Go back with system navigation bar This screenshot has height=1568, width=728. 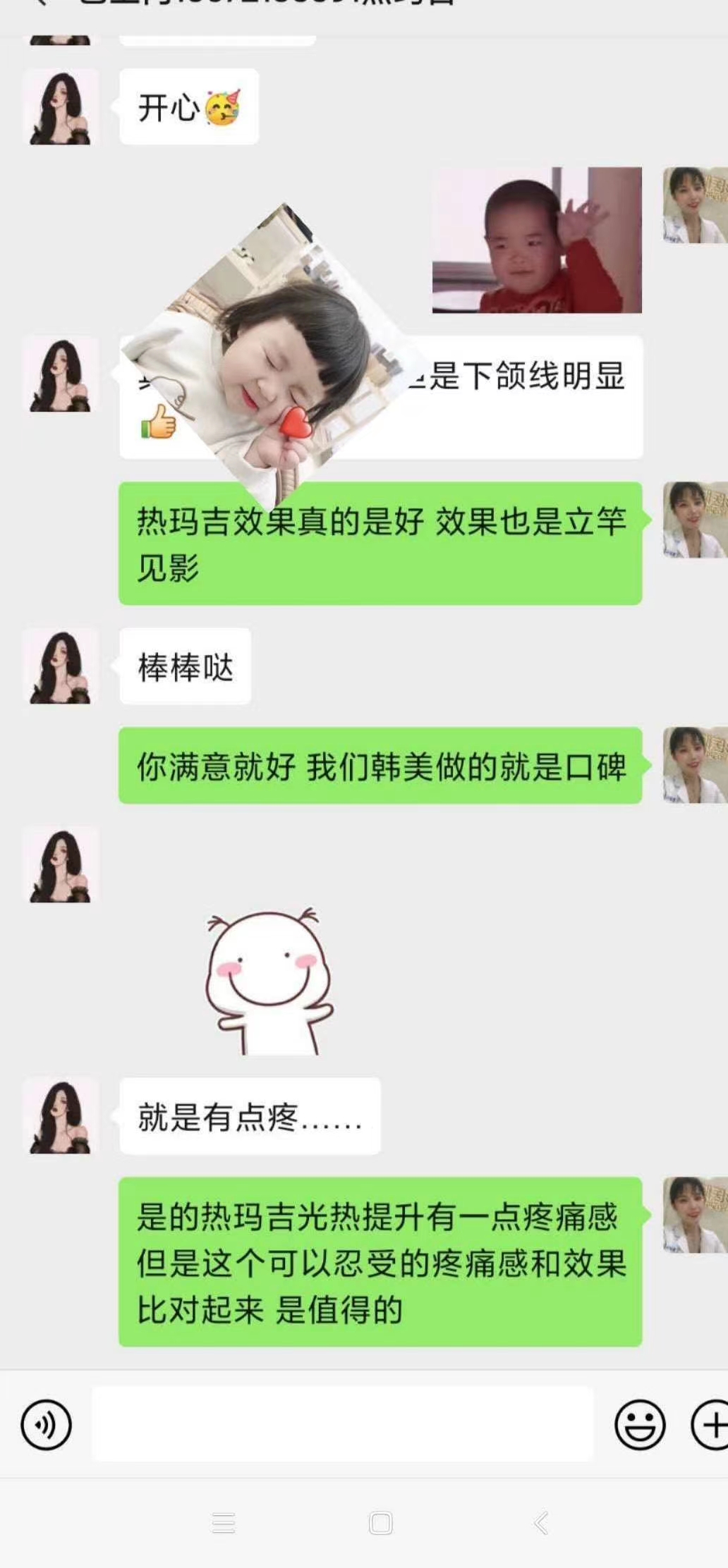click(541, 1523)
